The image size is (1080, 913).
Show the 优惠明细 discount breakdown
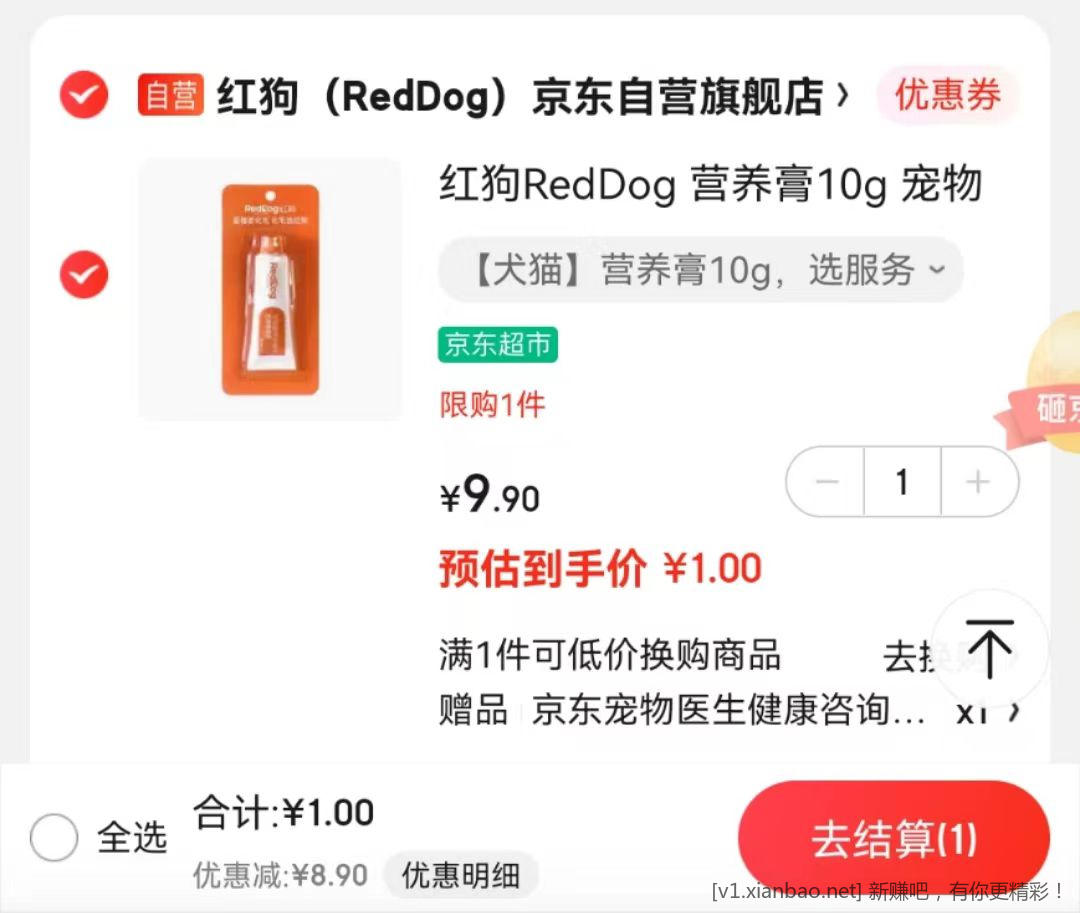coord(460,877)
